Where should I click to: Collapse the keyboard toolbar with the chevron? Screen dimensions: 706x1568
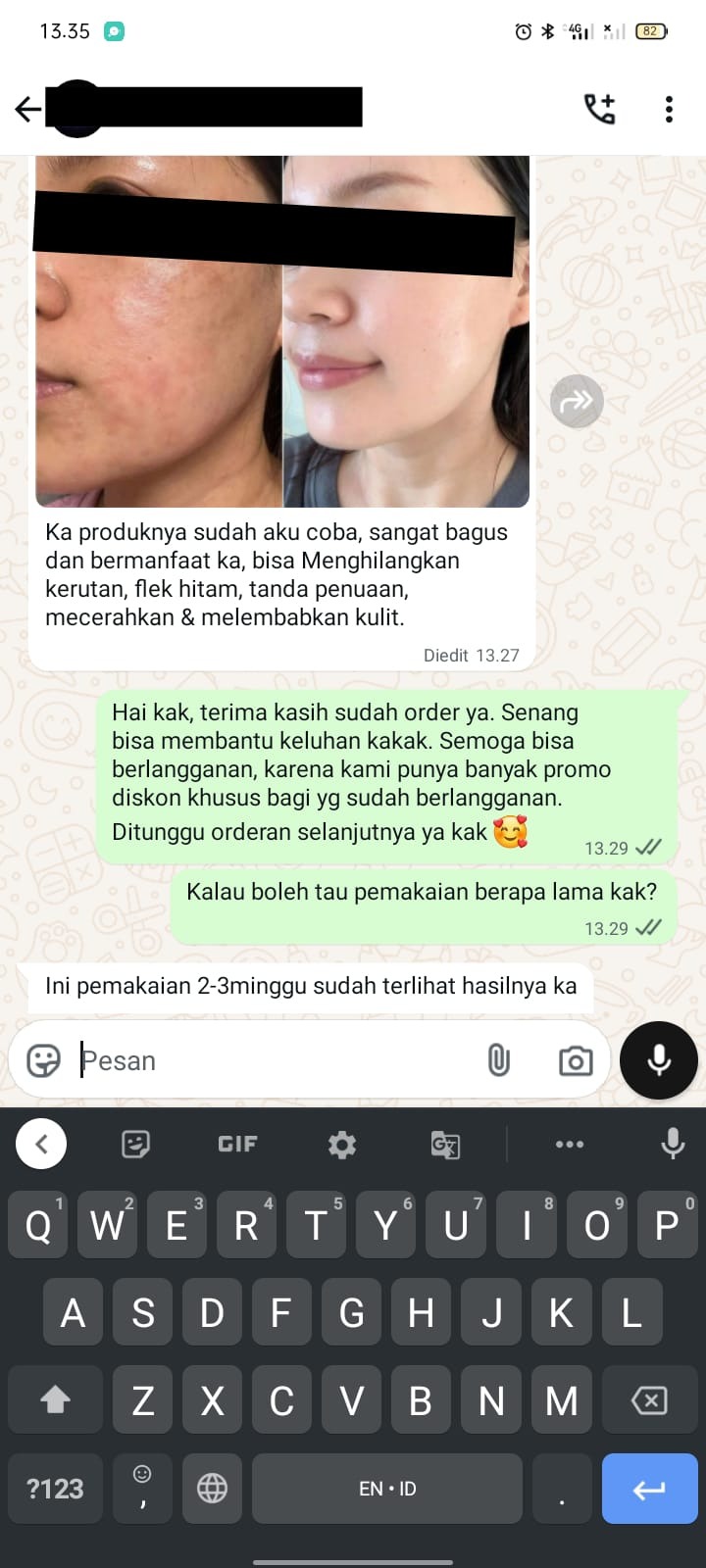[x=41, y=1144]
